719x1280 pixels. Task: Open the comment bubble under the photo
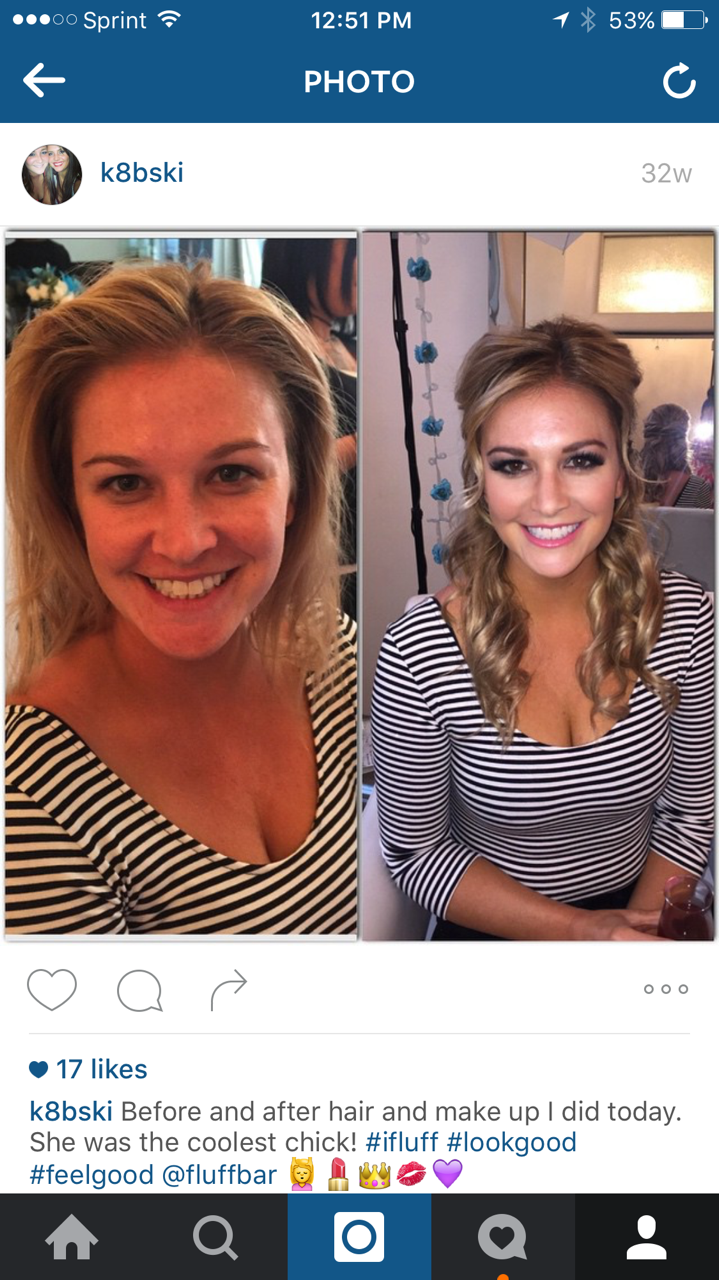pos(139,991)
